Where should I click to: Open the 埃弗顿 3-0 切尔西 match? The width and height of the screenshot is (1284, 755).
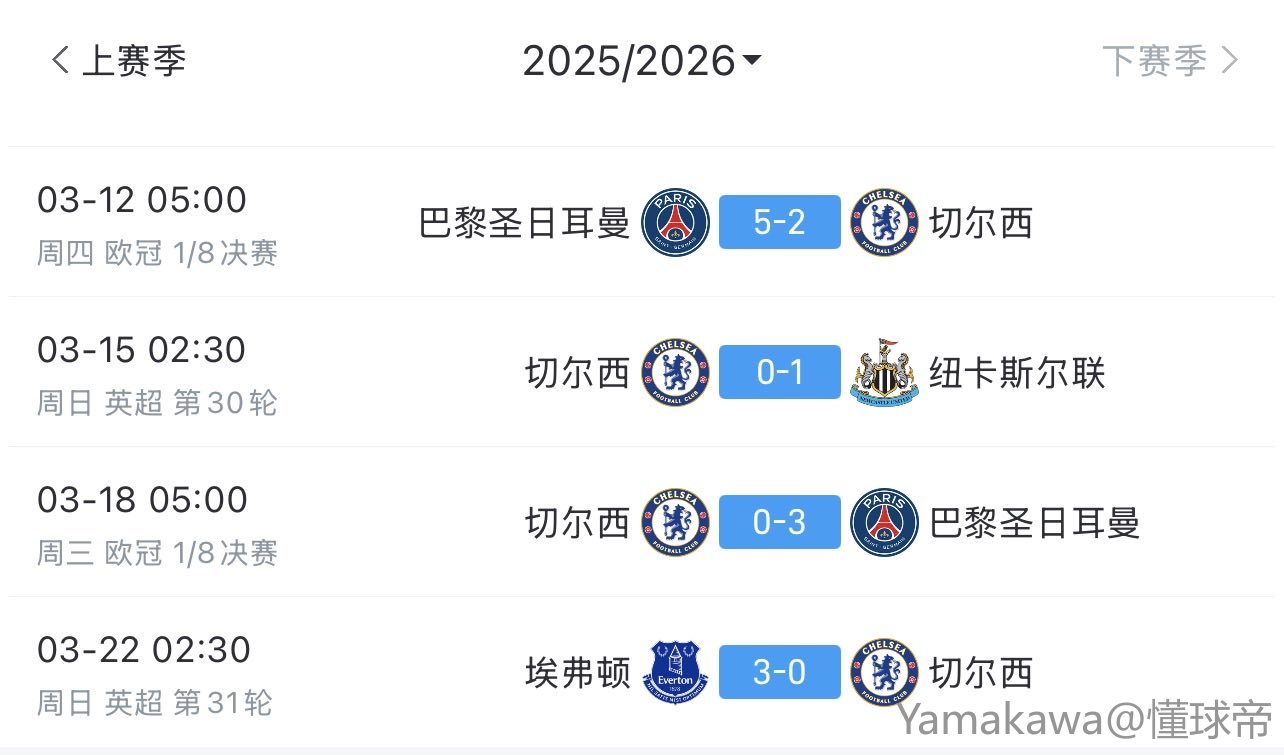coord(779,672)
